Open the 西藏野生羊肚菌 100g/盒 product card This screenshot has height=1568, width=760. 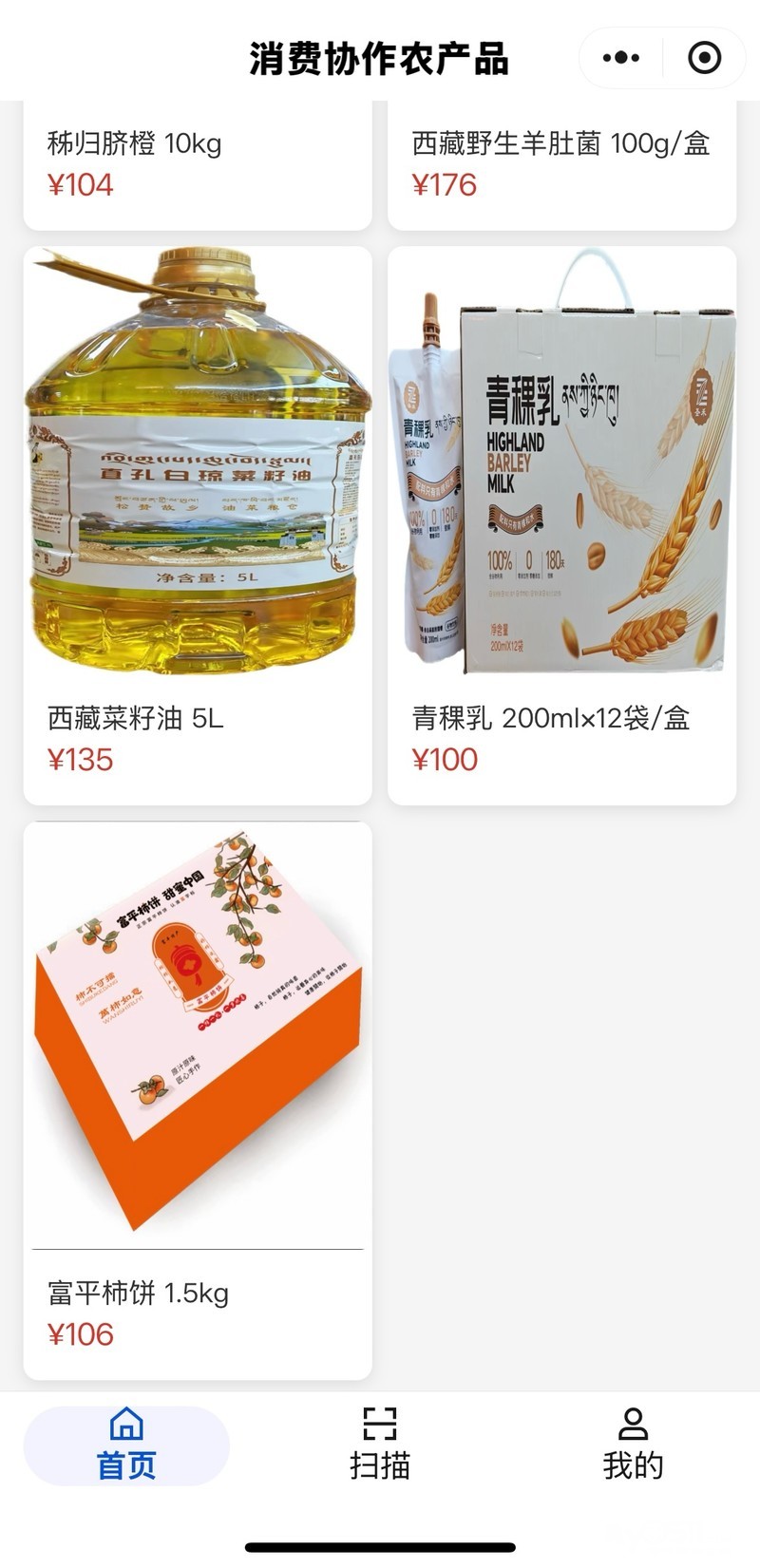561,163
